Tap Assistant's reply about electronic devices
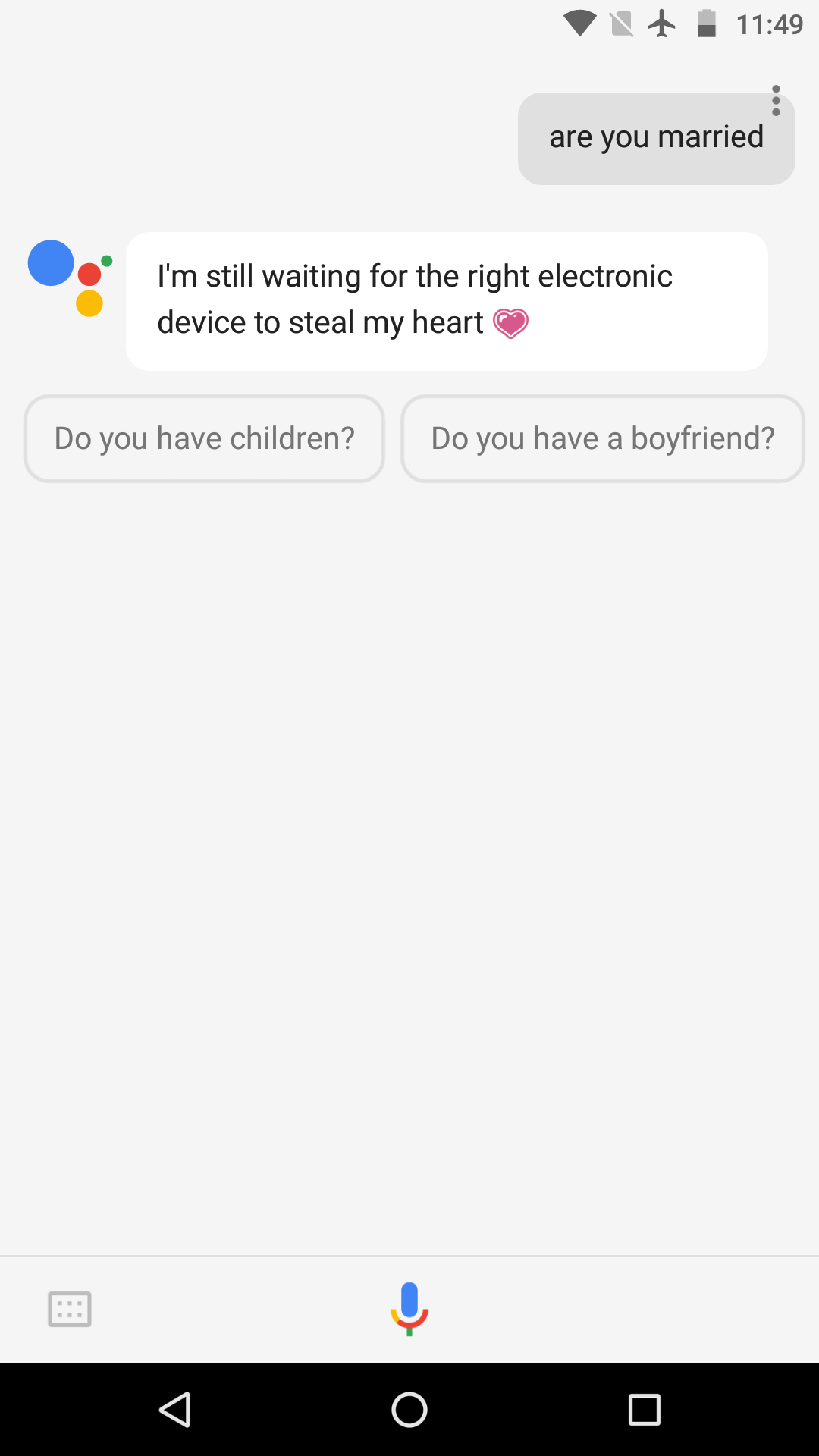The image size is (819, 1456). coord(446,300)
